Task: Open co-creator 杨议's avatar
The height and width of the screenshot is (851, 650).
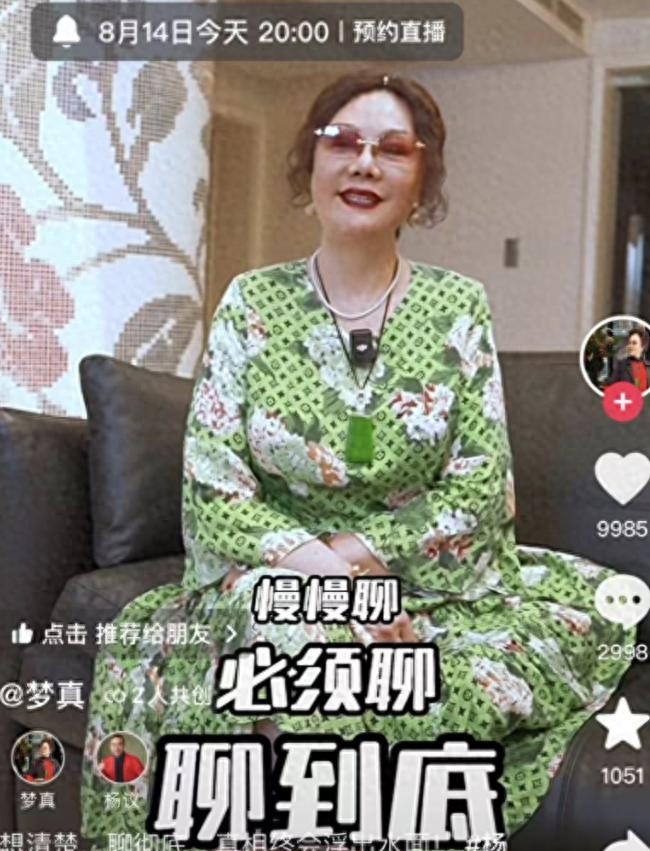Action: pos(121,757)
